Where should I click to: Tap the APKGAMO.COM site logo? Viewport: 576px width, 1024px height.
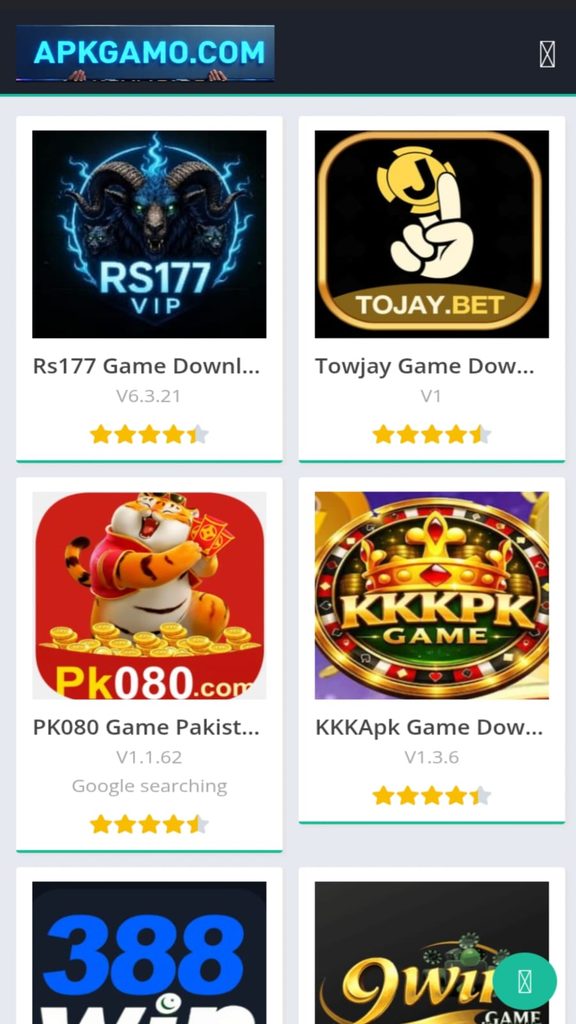click(x=145, y=53)
